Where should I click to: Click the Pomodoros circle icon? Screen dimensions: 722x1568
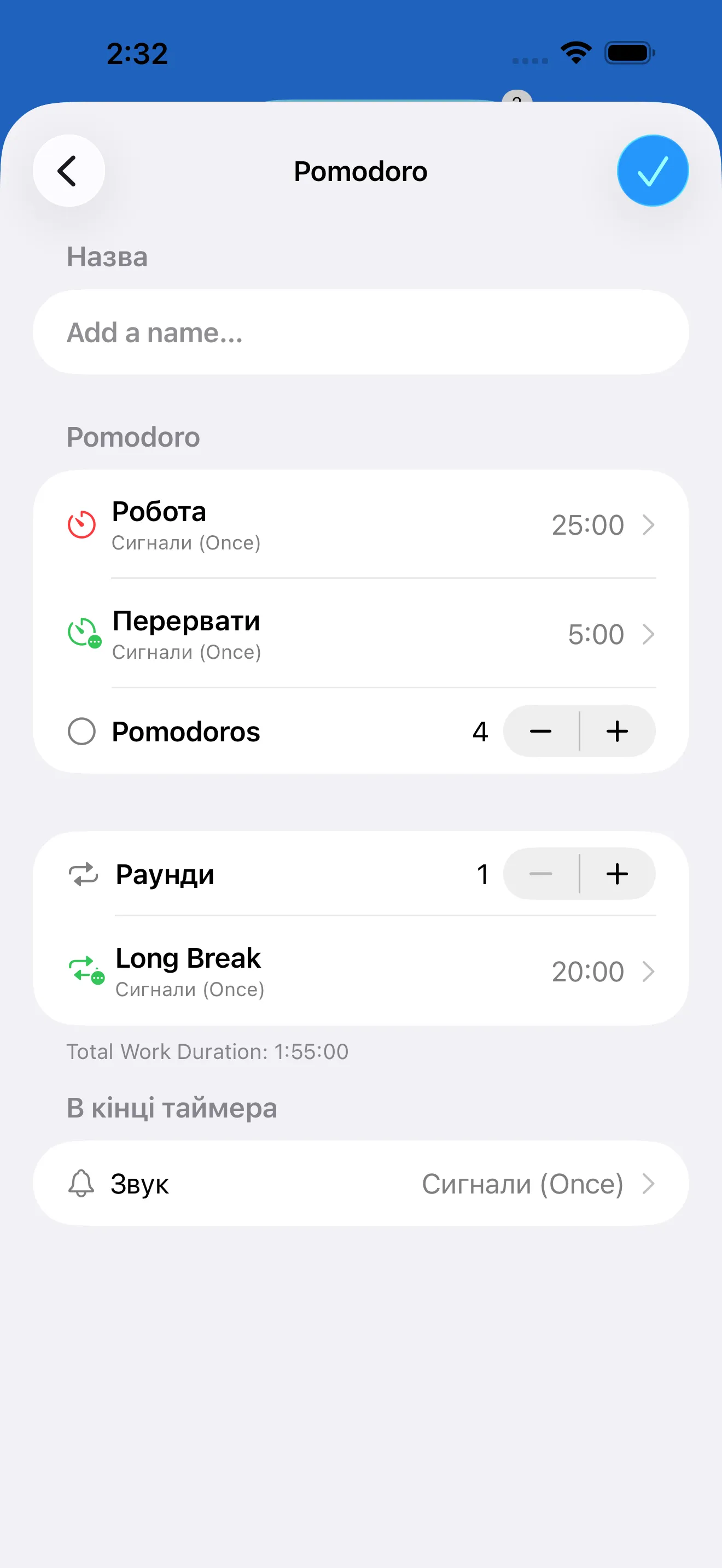[x=83, y=732]
